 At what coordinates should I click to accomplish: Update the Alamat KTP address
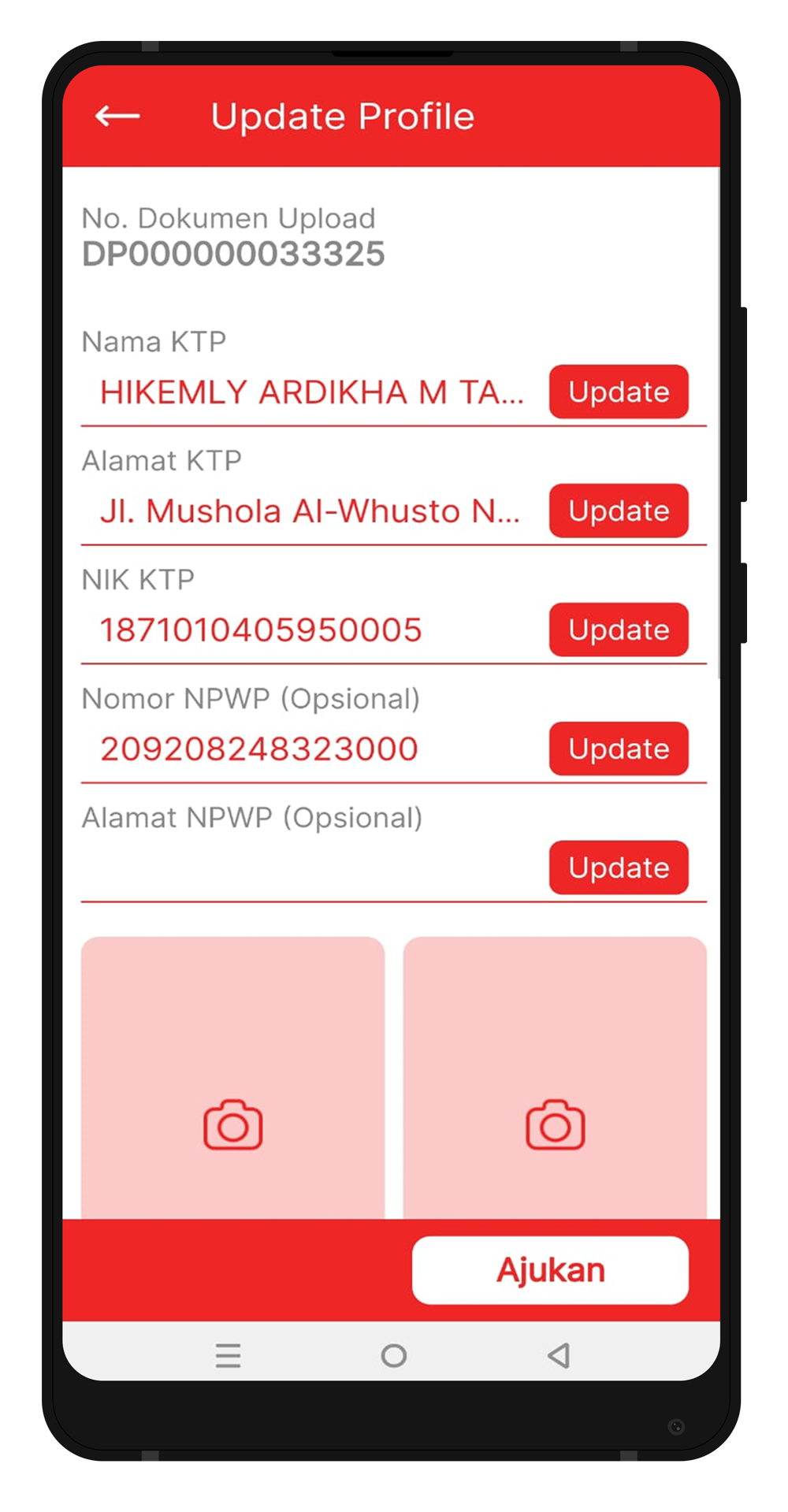point(619,511)
